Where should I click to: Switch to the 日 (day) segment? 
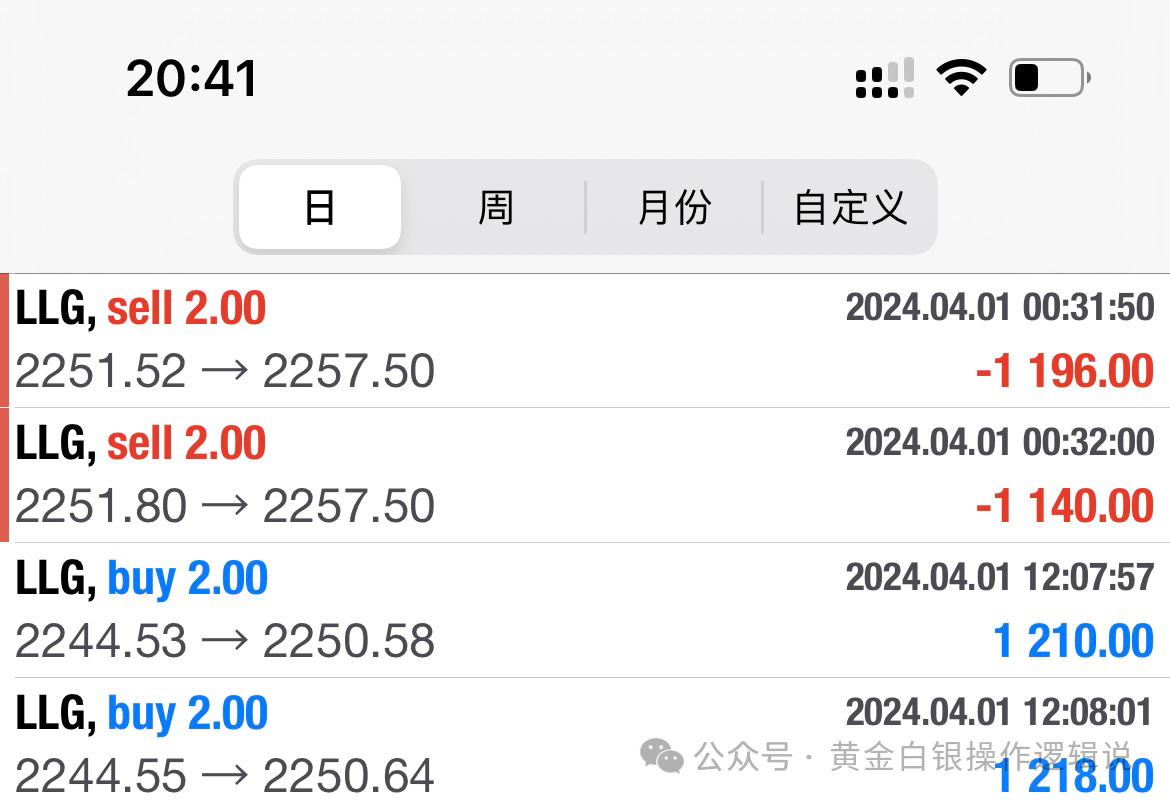point(320,207)
